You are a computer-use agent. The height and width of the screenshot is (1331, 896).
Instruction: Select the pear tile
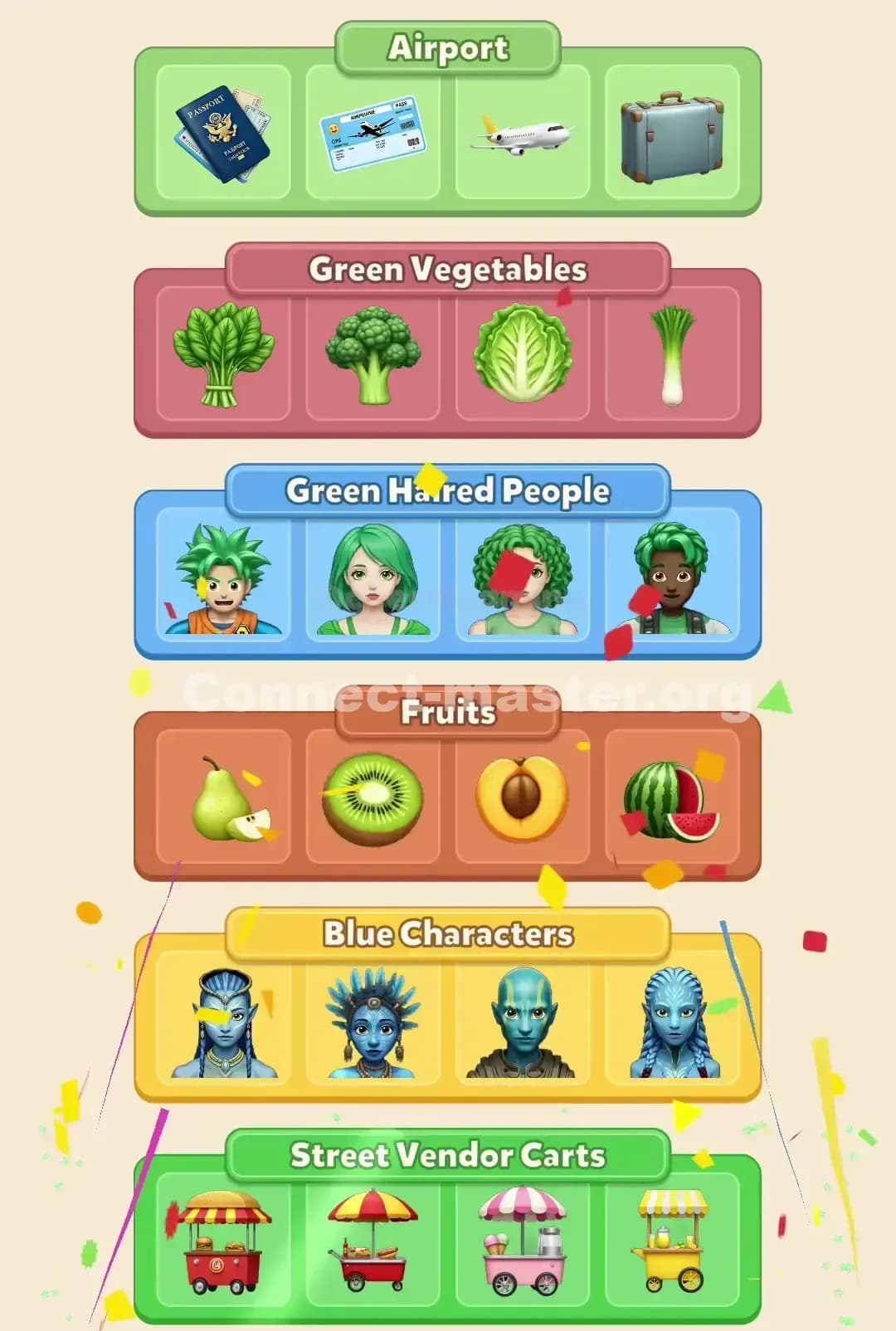coord(220,797)
